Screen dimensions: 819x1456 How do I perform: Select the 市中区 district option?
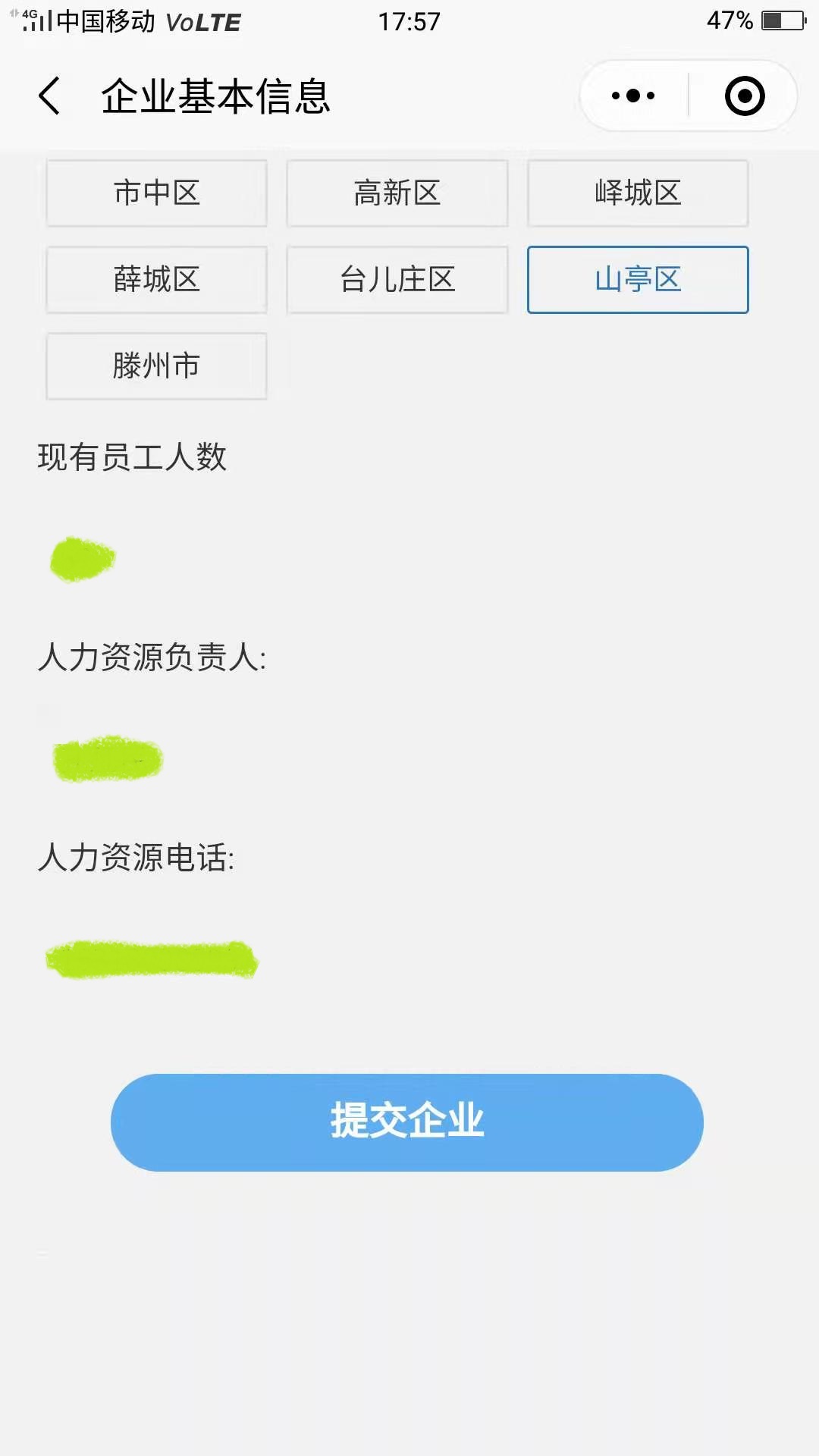click(156, 193)
